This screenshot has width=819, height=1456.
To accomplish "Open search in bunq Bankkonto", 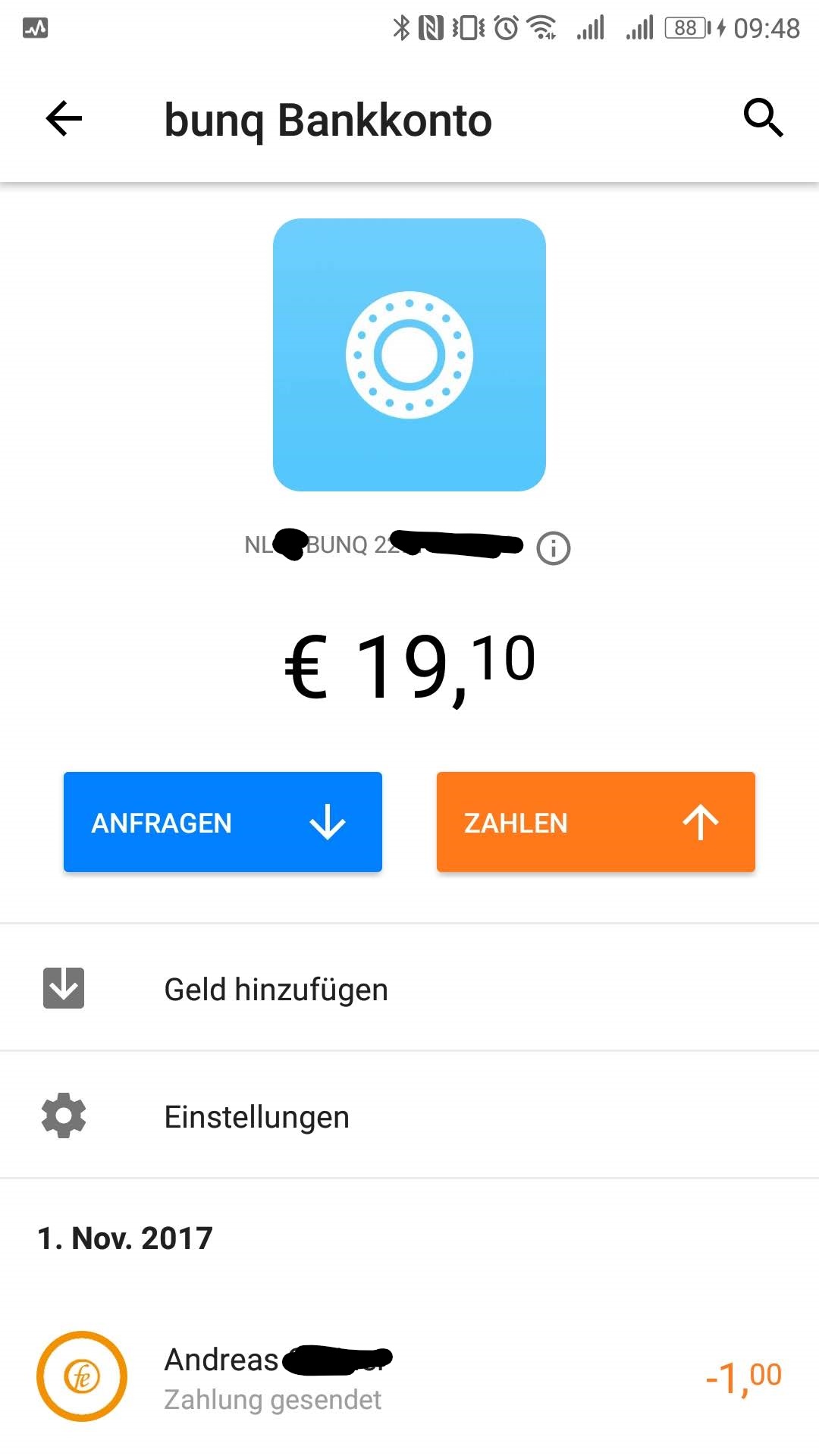I will tap(763, 118).
